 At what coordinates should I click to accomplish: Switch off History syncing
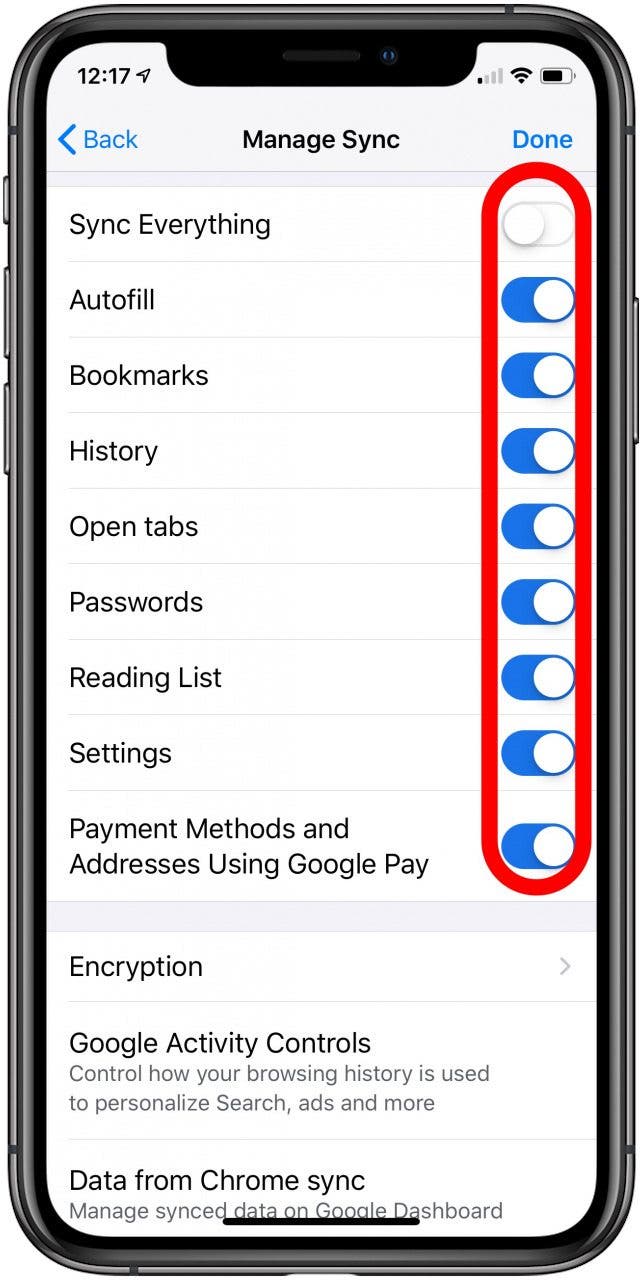538,451
